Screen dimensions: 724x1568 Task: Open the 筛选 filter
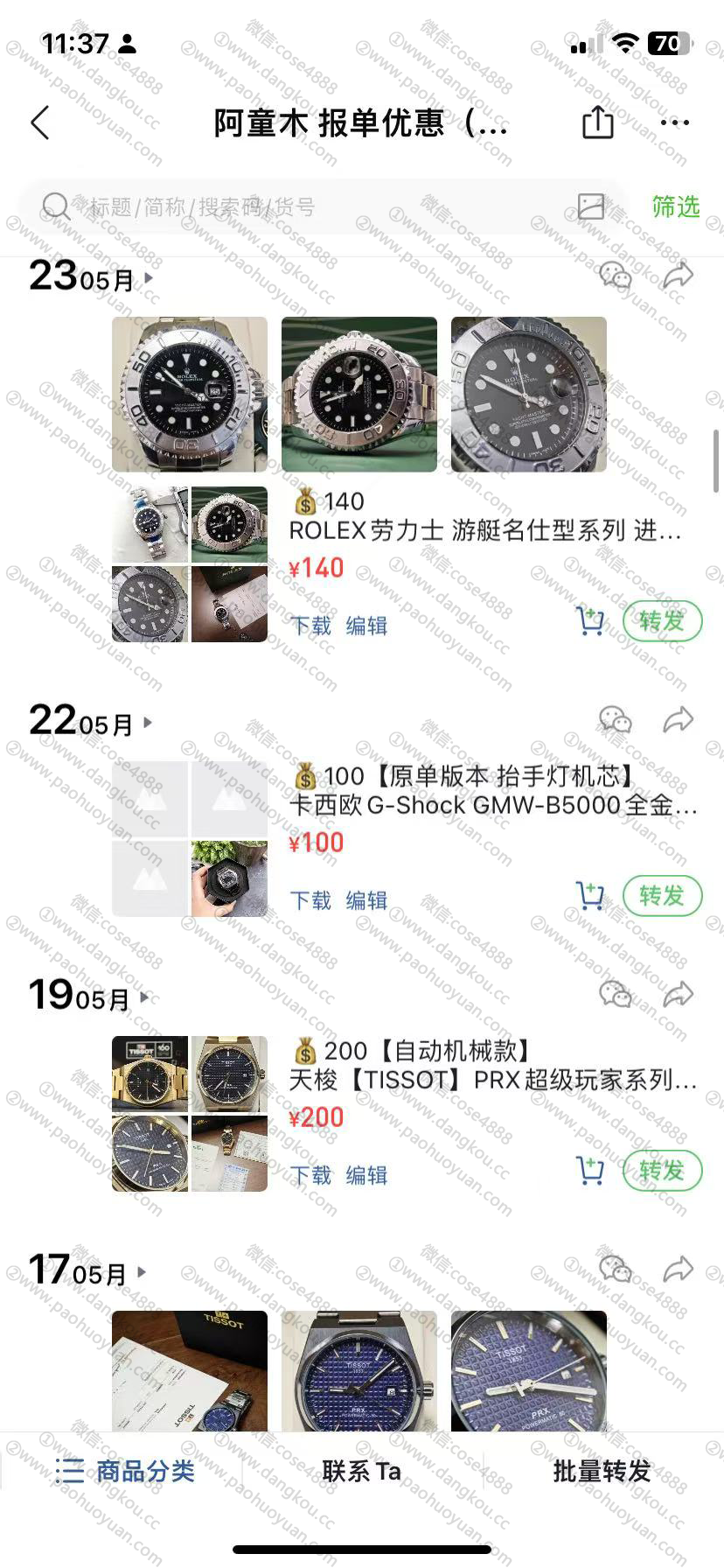(x=675, y=206)
